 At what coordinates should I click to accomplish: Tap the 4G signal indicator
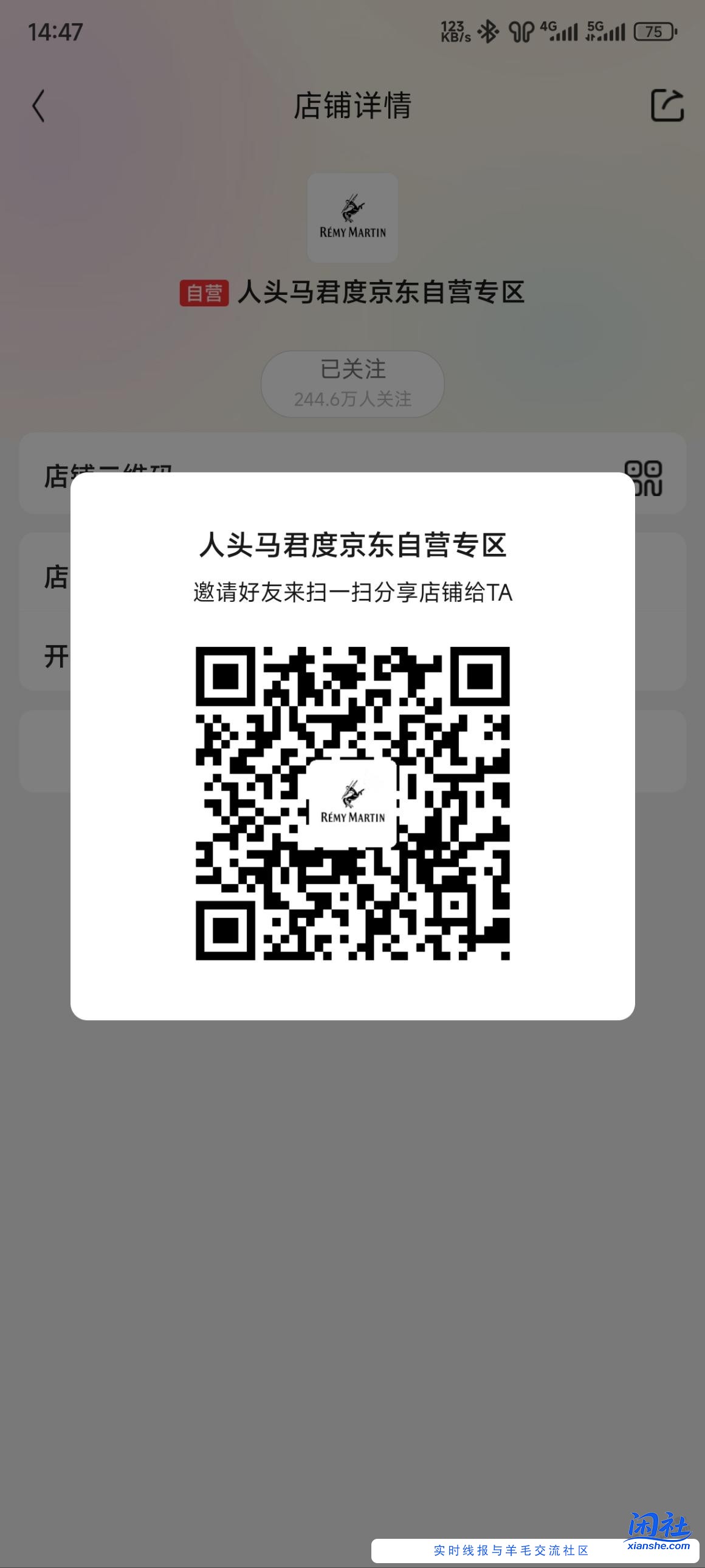pyautogui.click(x=558, y=32)
